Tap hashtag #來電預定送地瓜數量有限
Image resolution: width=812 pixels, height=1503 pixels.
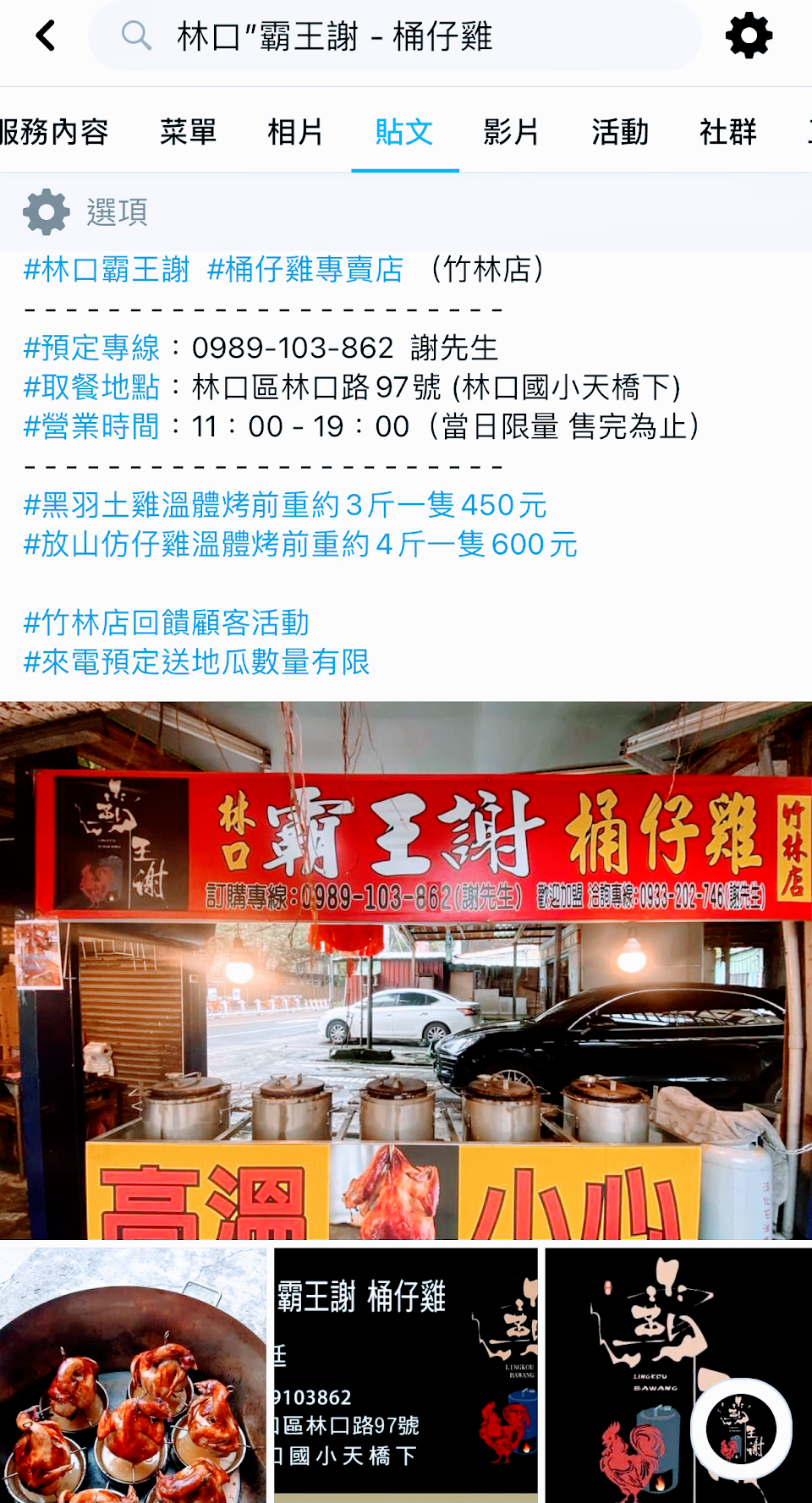click(196, 661)
